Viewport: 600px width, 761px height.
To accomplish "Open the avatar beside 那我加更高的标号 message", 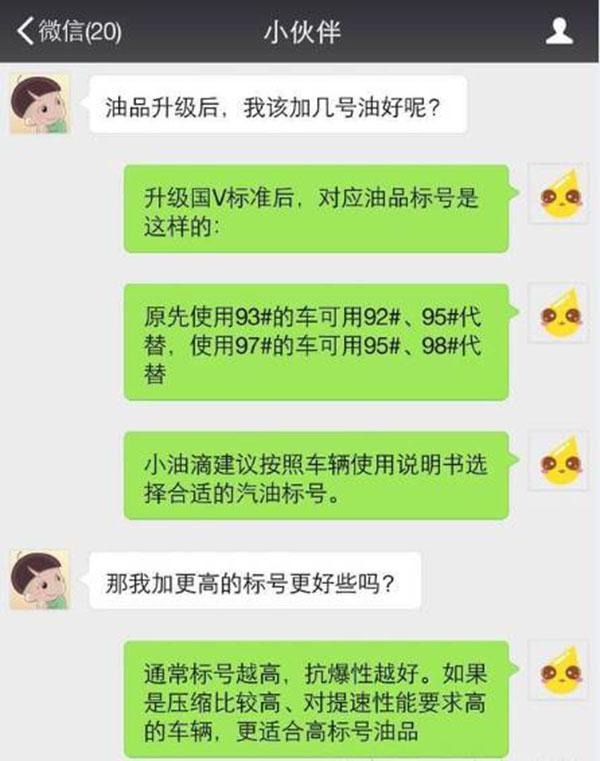I will pyautogui.click(x=39, y=579).
